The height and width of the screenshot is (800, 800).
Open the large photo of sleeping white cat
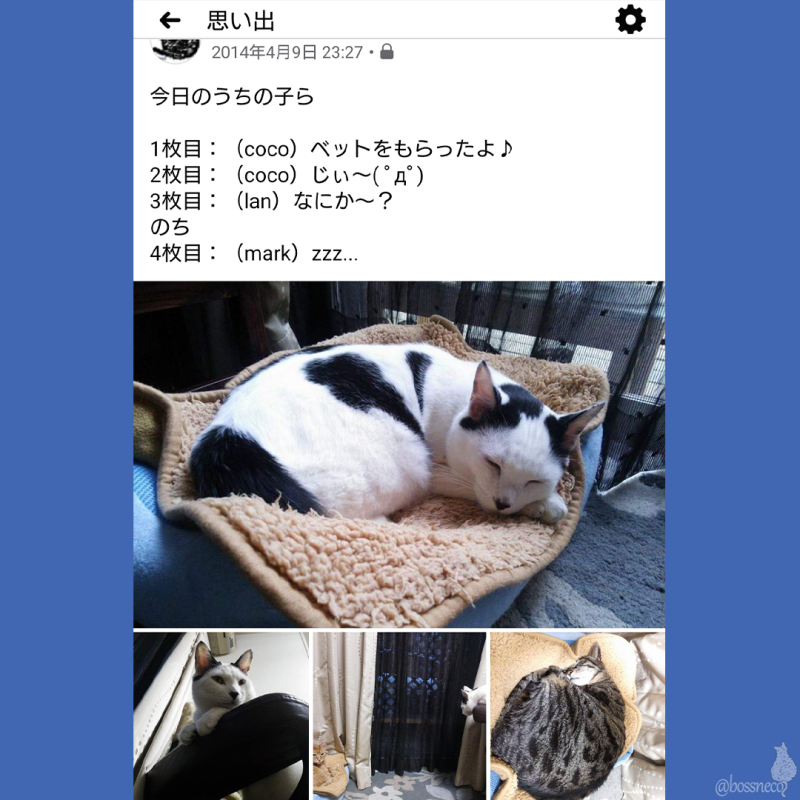click(399, 454)
